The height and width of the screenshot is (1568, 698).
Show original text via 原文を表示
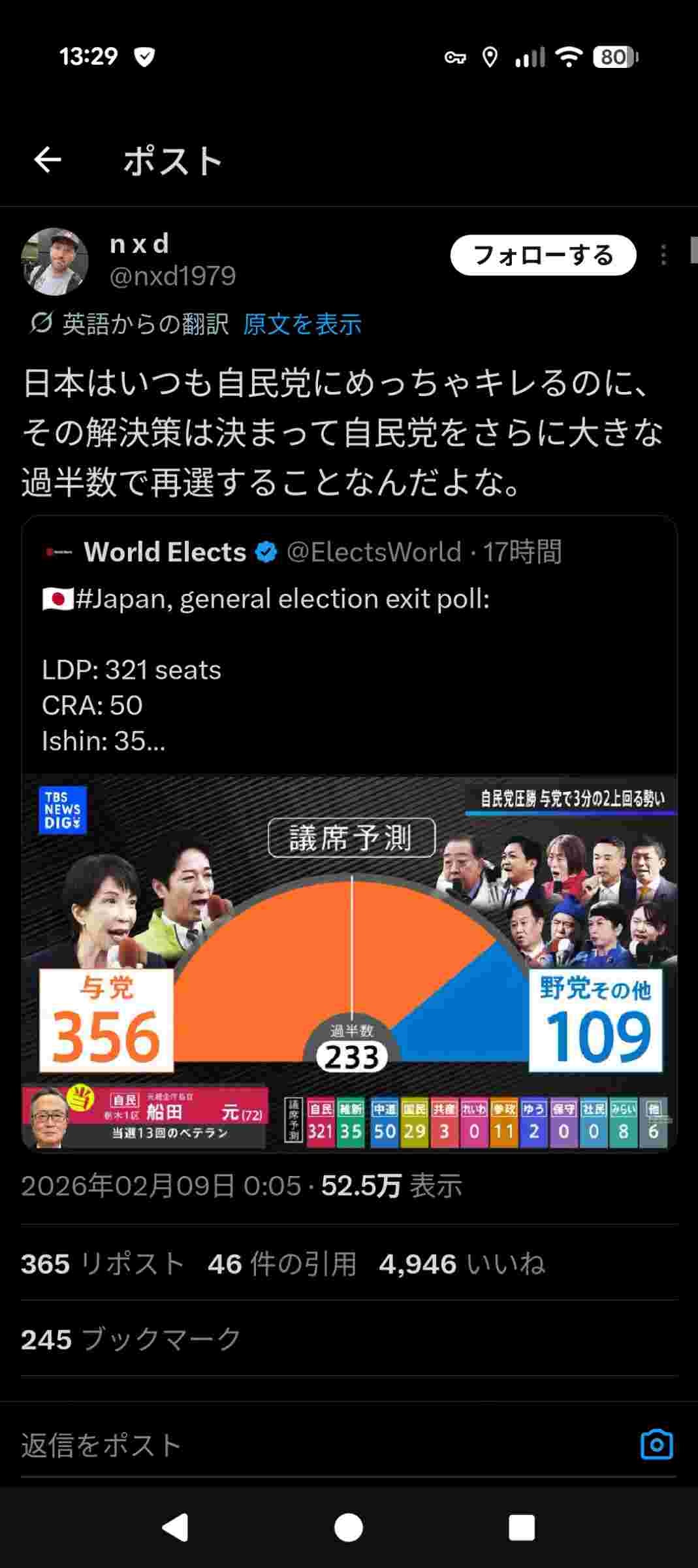[302, 324]
